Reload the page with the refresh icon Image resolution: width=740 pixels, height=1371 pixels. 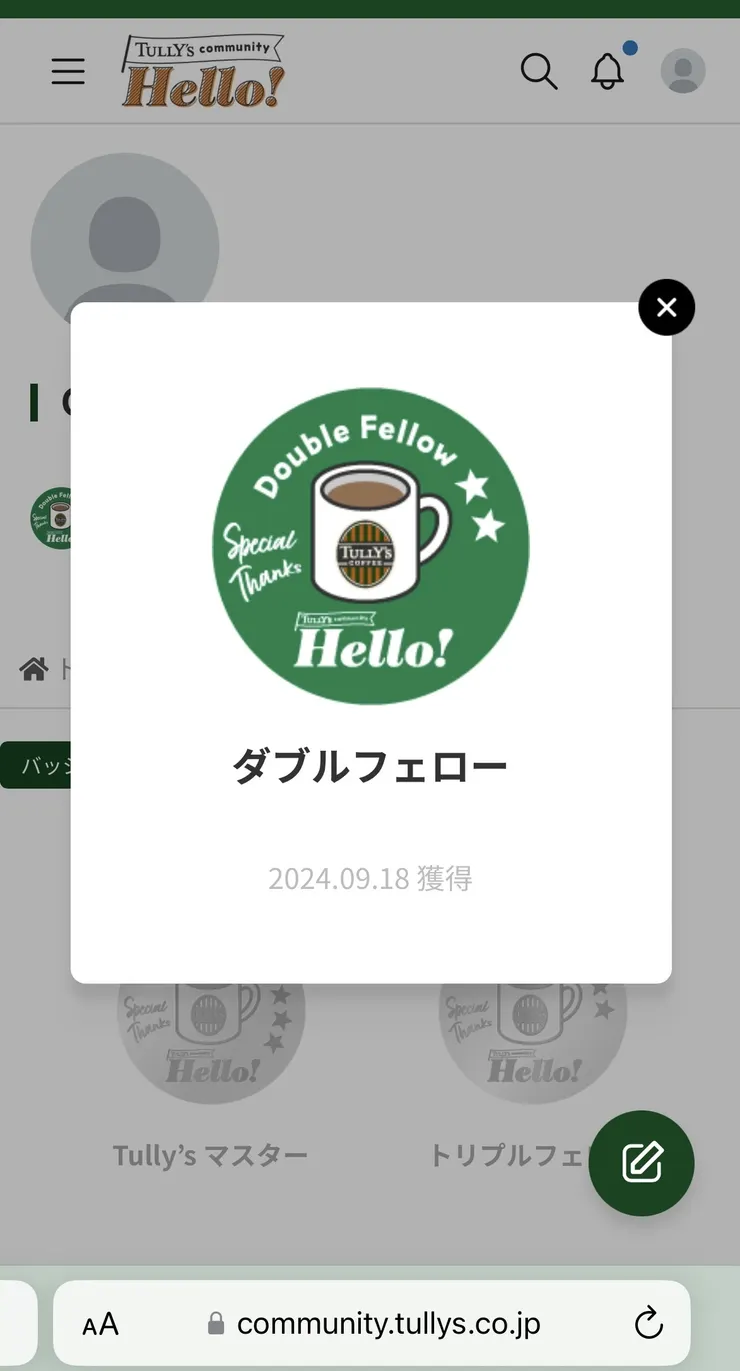649,1322
